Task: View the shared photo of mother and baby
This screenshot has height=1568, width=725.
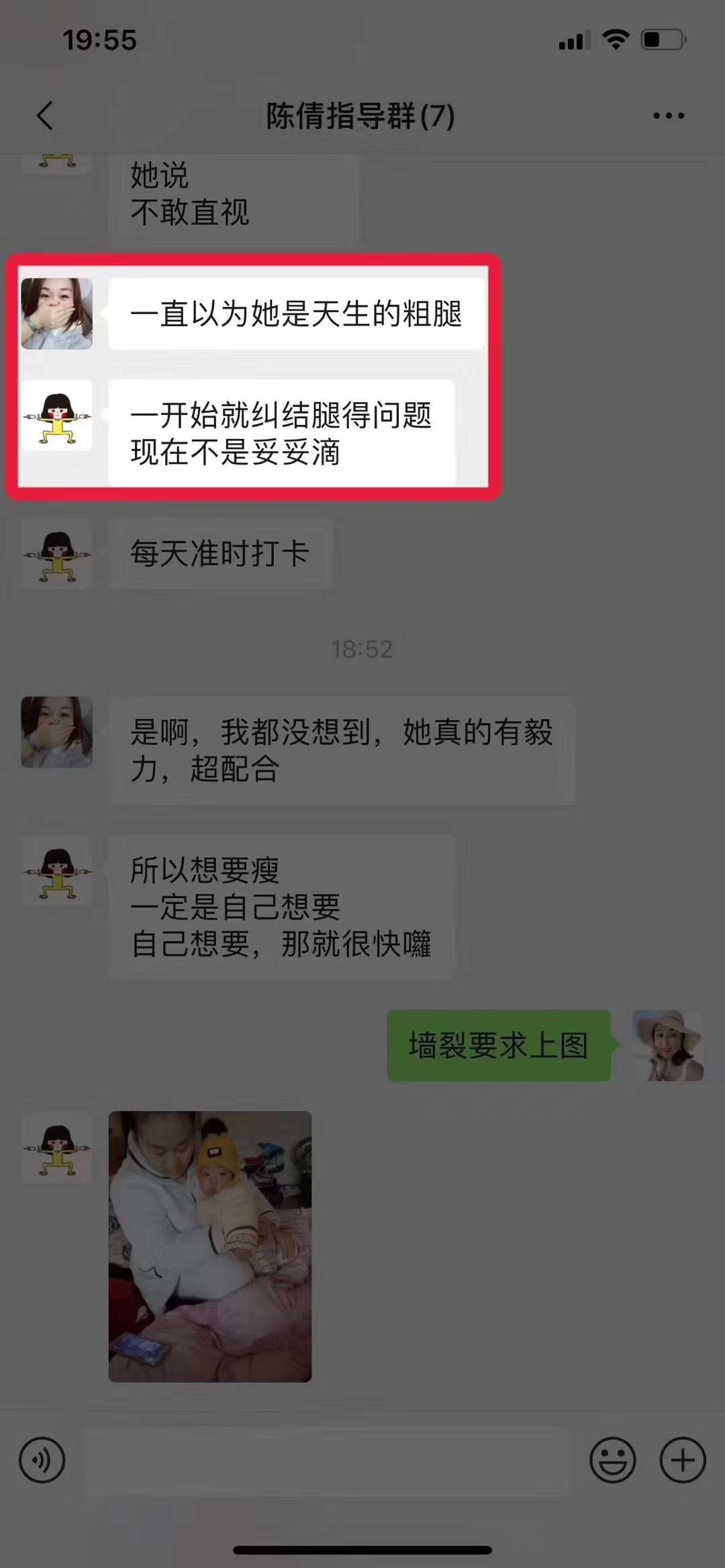Action: [210, 1246]
